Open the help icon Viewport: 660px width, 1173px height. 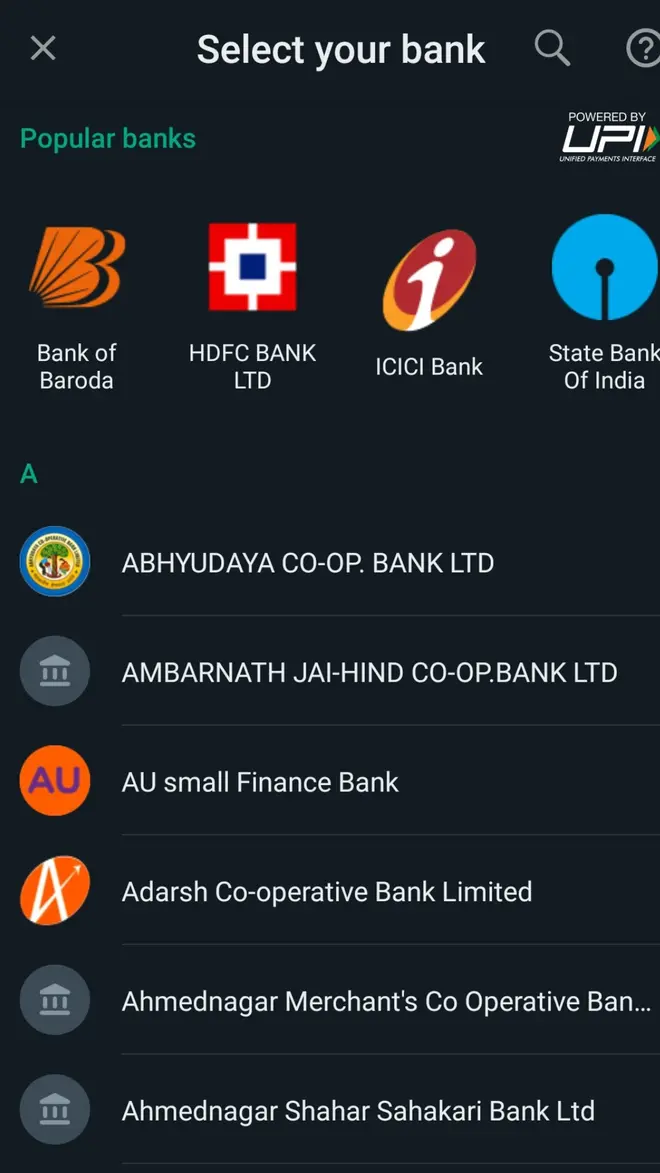point(643,48)
